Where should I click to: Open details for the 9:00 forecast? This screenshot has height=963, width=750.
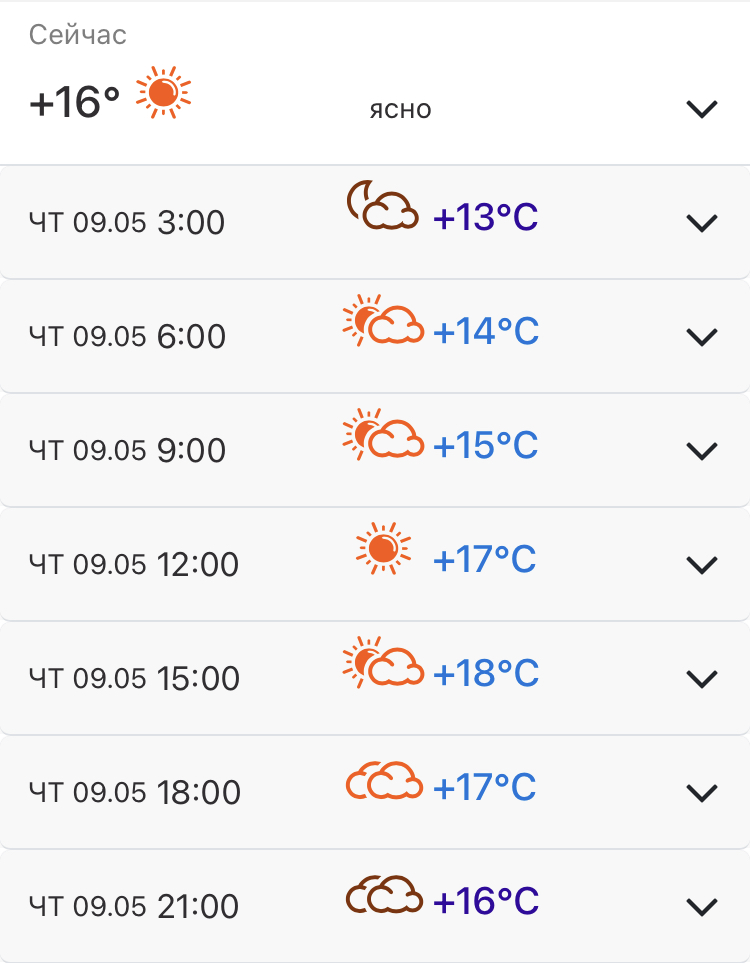click(703, 451)
